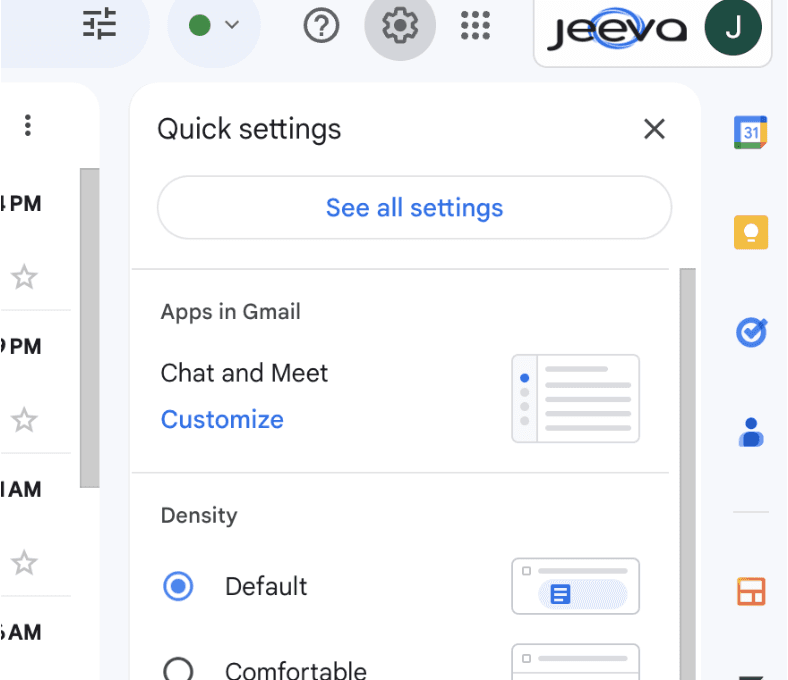Close the Quick settings panel

(x=654, y=129)
